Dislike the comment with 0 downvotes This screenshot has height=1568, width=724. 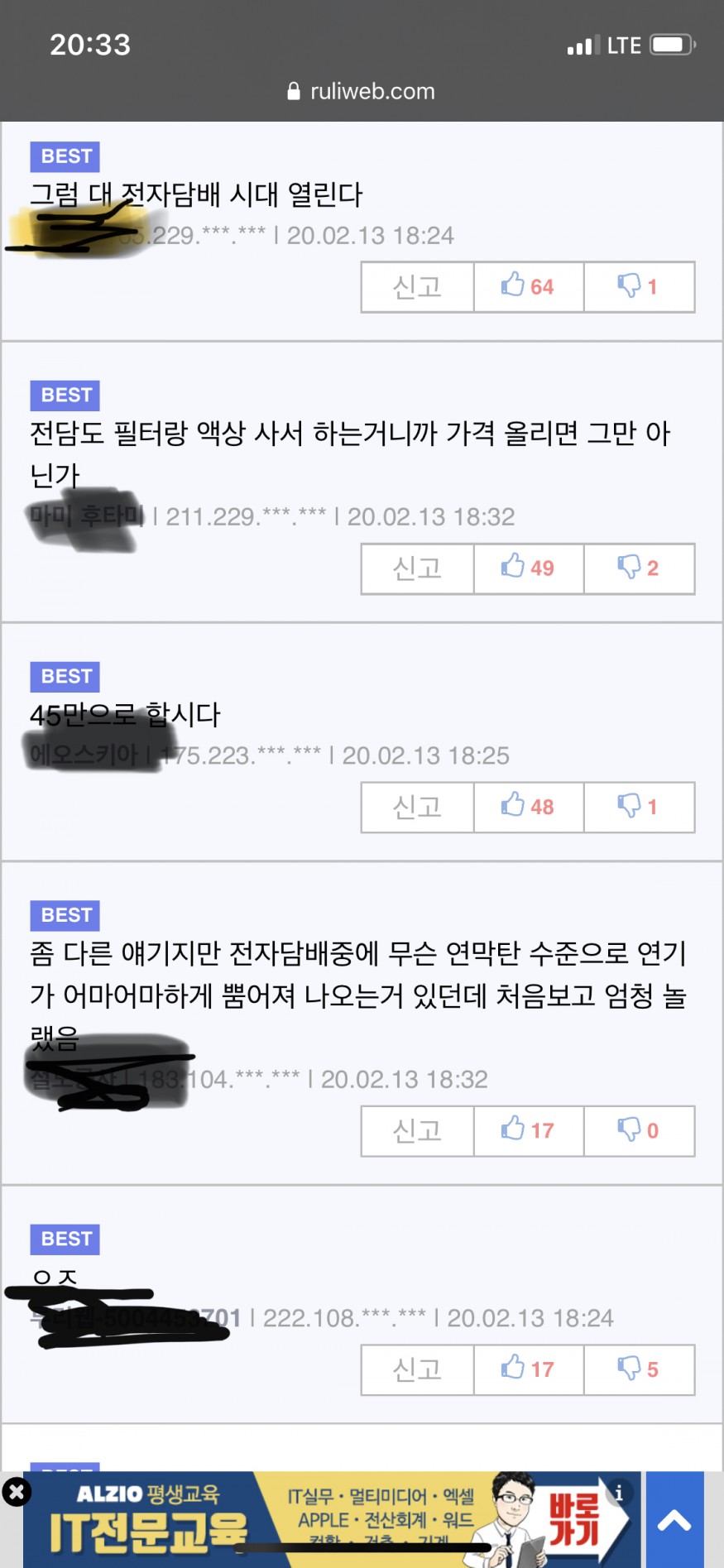tap(639, 1130)
